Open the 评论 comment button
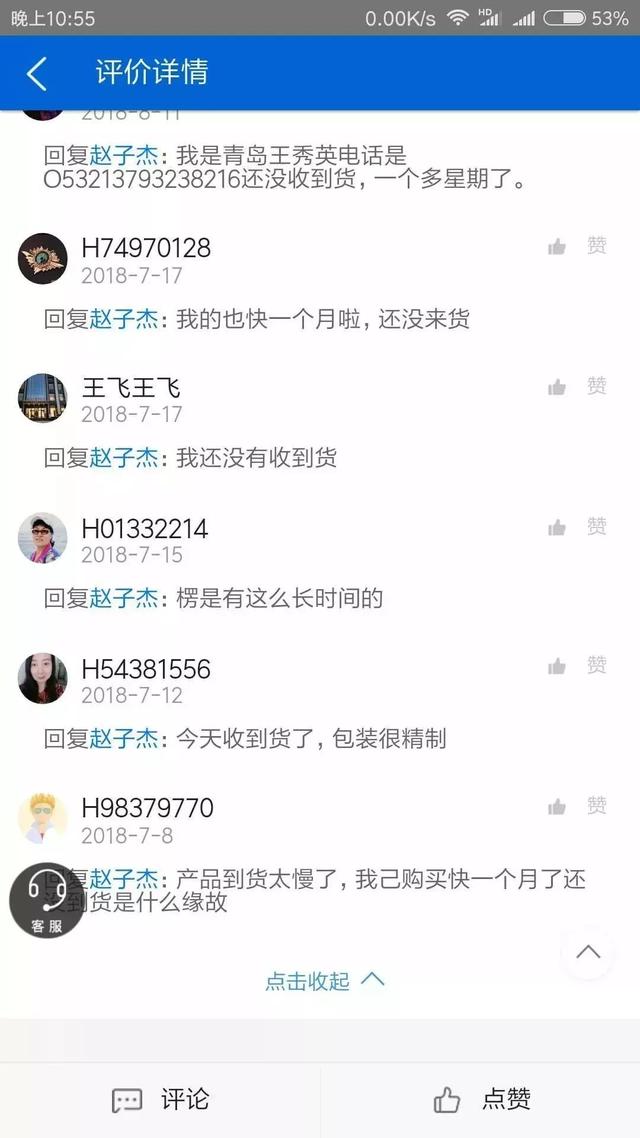The height and width of the screenshot is (1138, 640). [x=160, y=1100]
